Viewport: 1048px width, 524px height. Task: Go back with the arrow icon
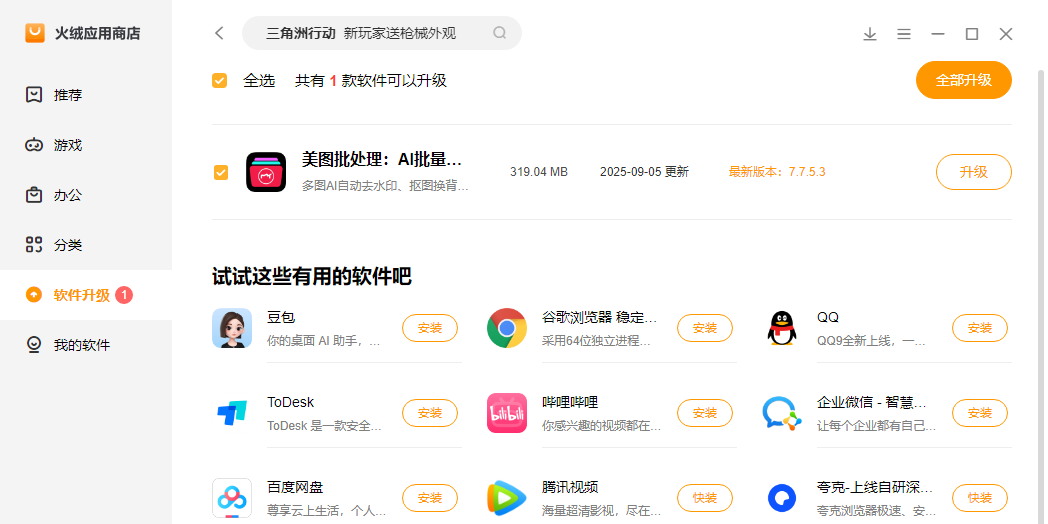coord(219,33)
